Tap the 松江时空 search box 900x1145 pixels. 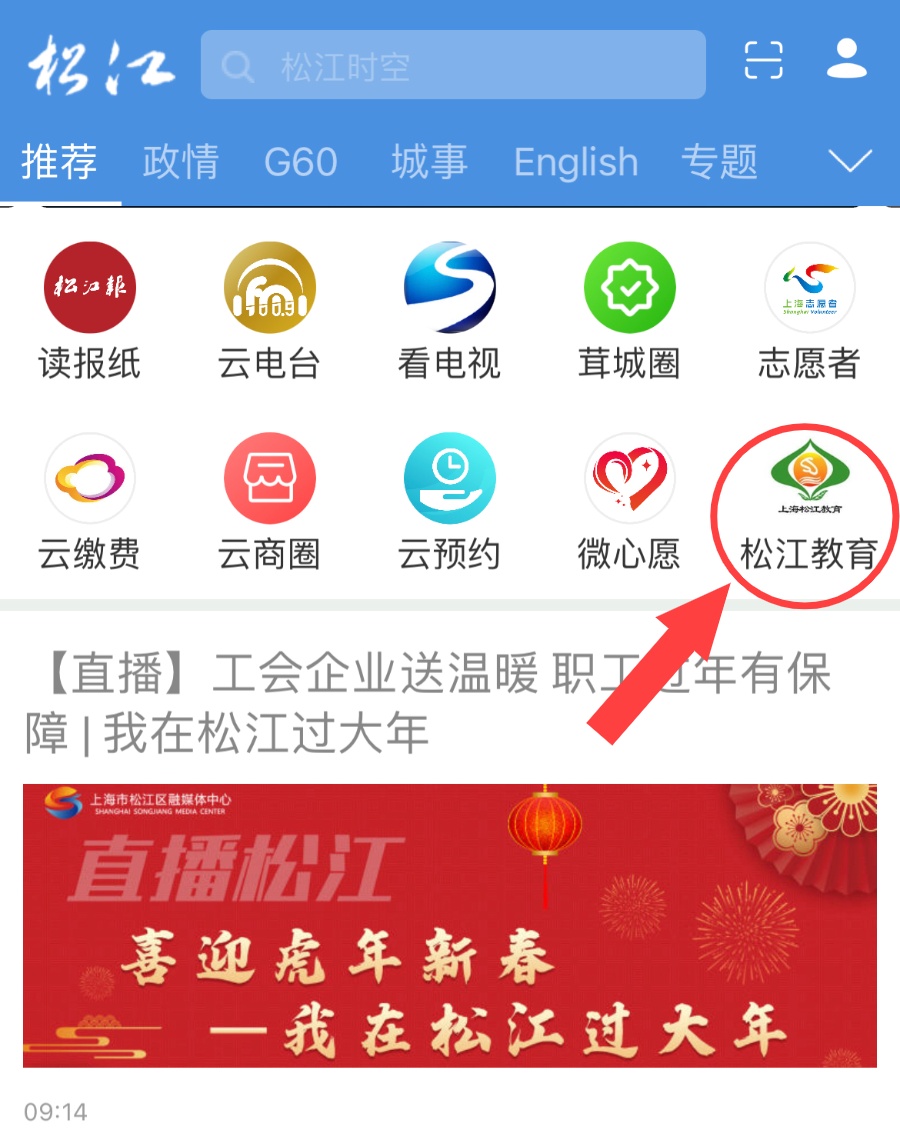coord(453,65)
